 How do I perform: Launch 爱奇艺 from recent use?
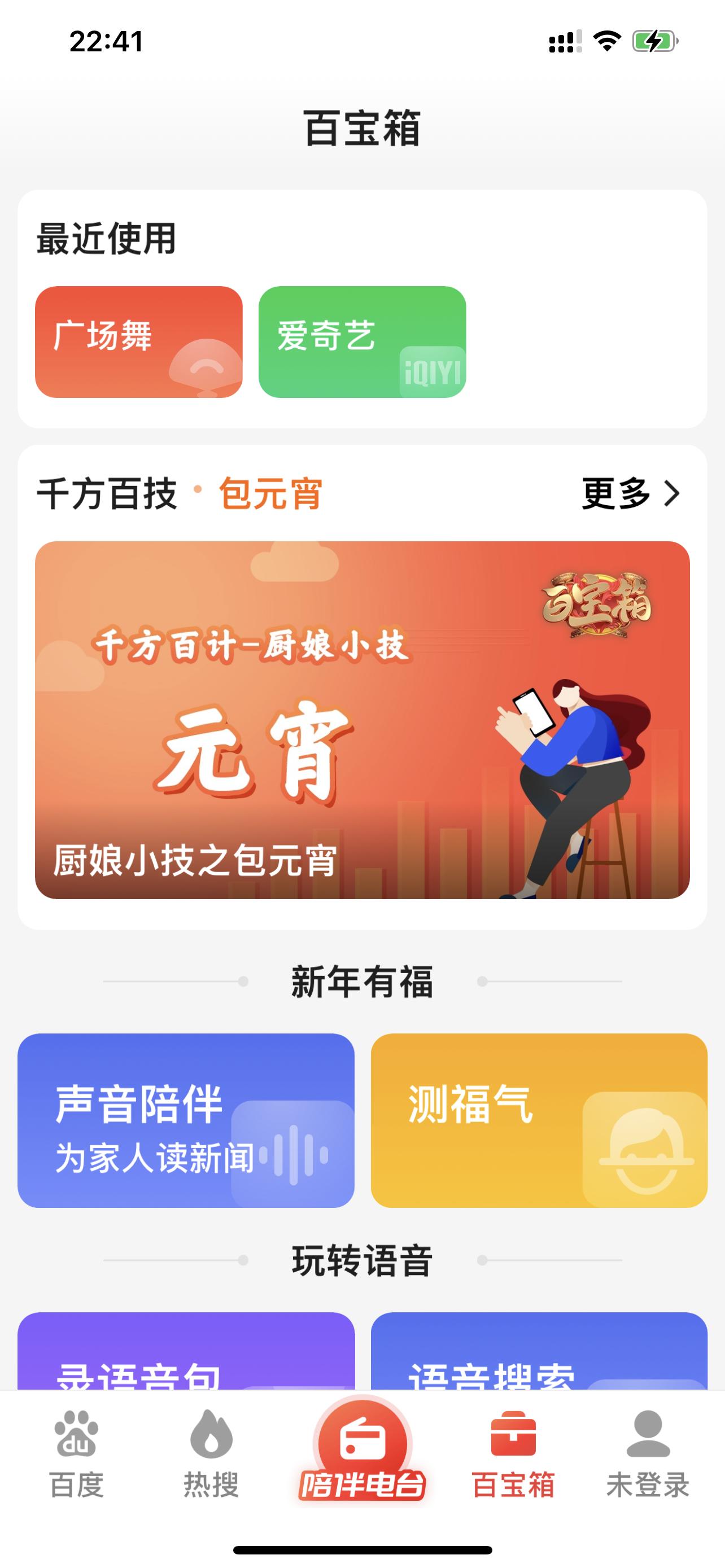tap(363, 343)
